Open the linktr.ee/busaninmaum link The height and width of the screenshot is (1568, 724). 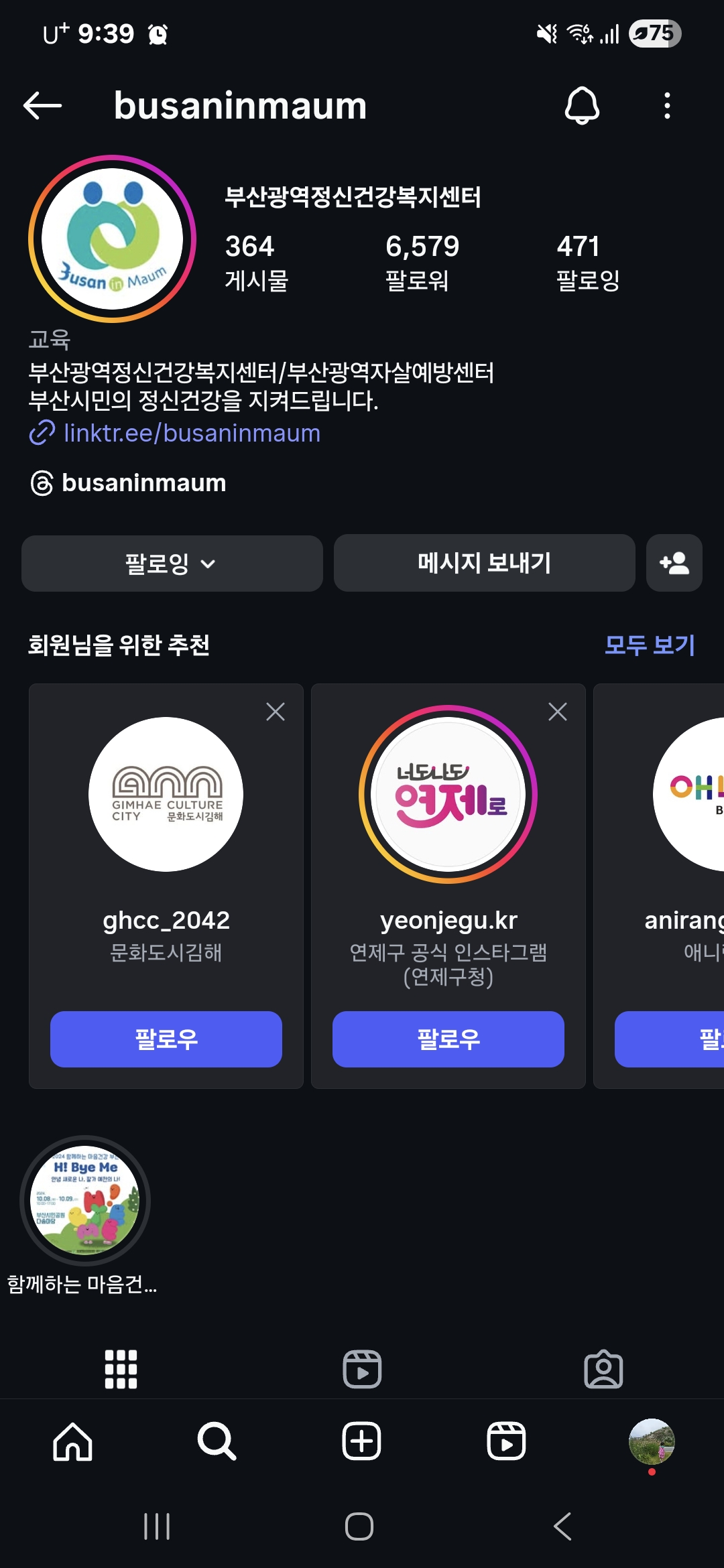192,434
